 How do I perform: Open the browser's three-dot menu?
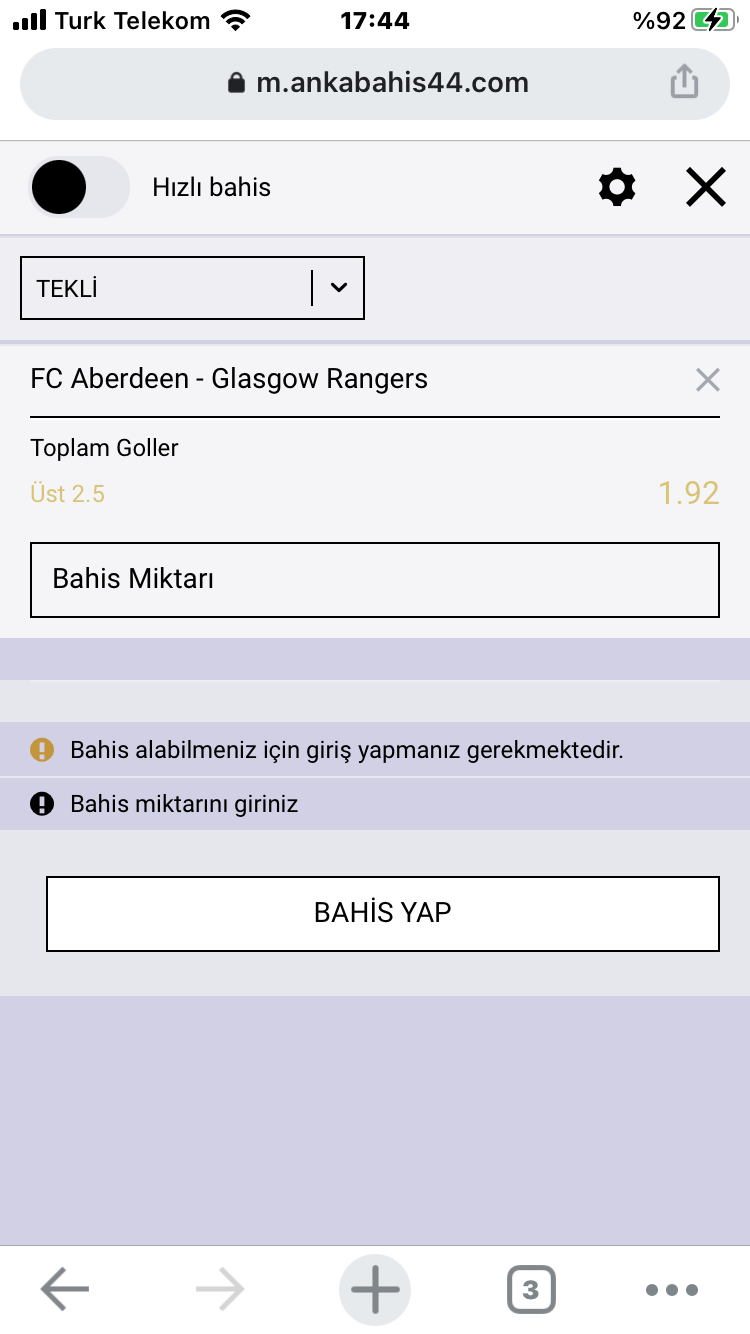coord(671,1289)
